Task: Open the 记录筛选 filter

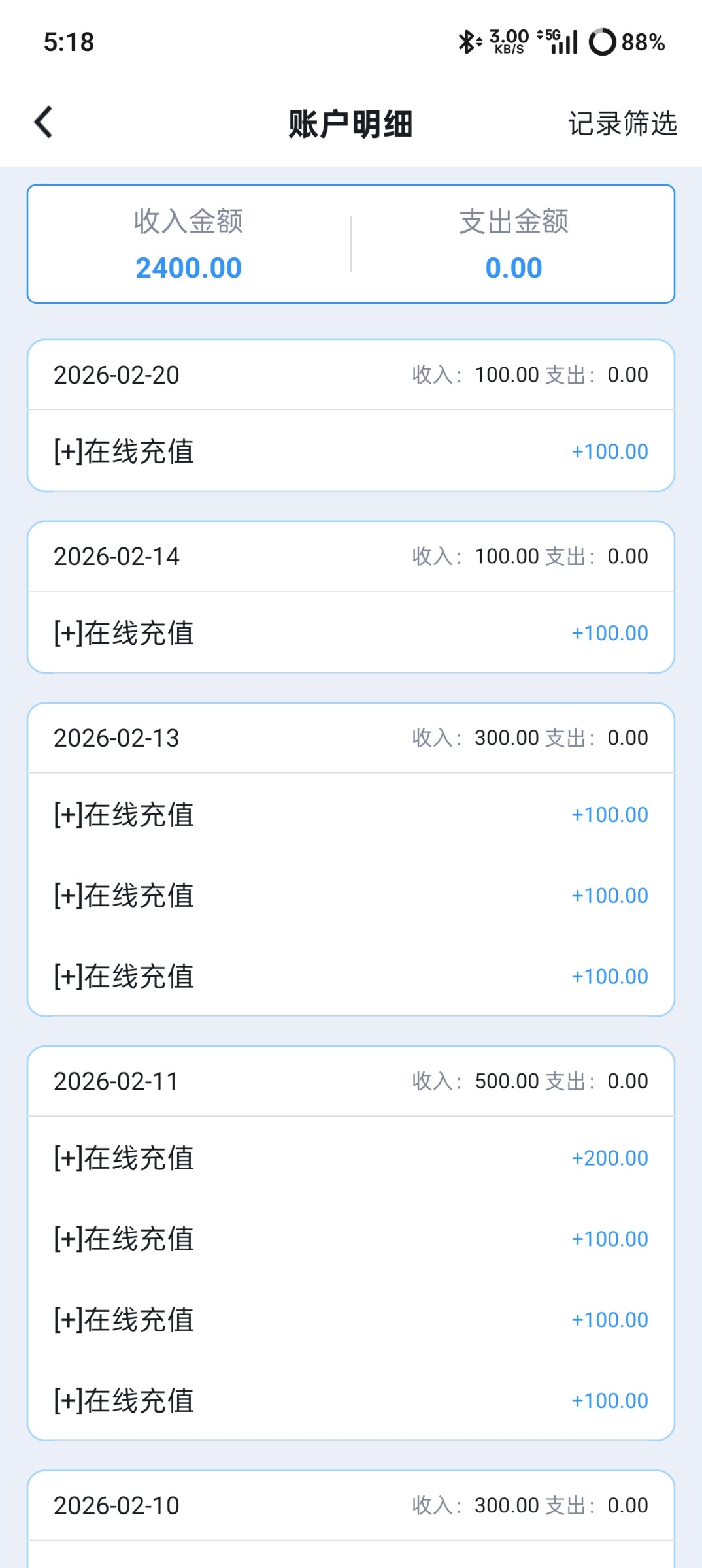Action: click(x=622, y=123)
